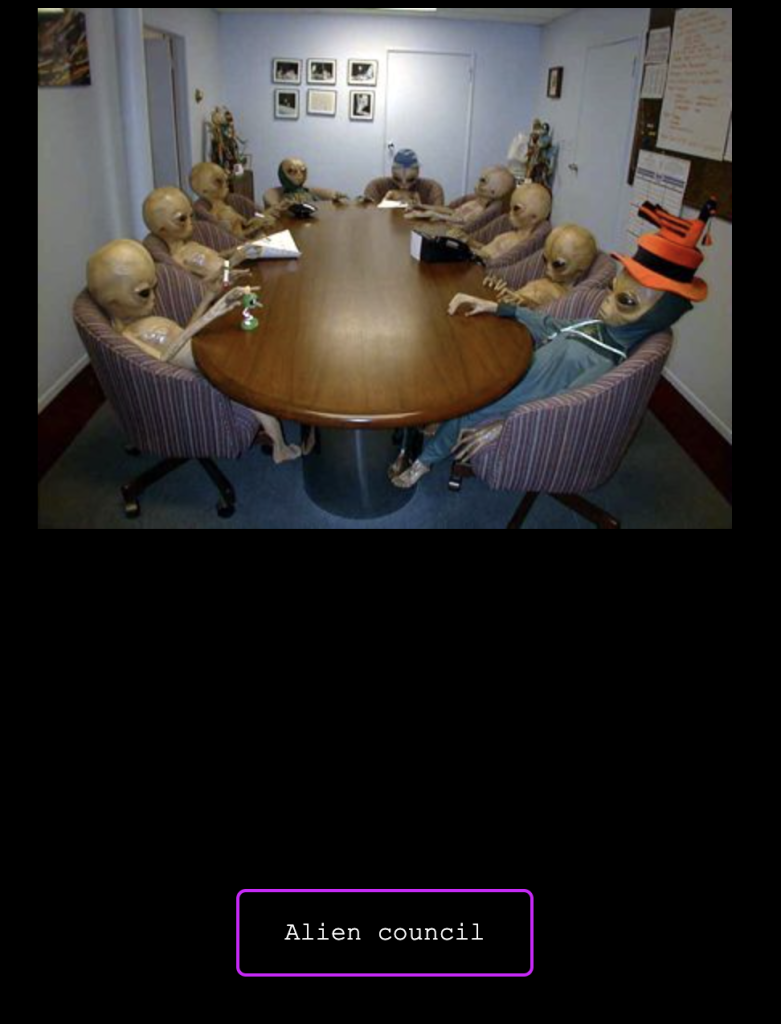Tap the Alien council button
Viewport: 781px width, 1024px height.
pos(384,932)
